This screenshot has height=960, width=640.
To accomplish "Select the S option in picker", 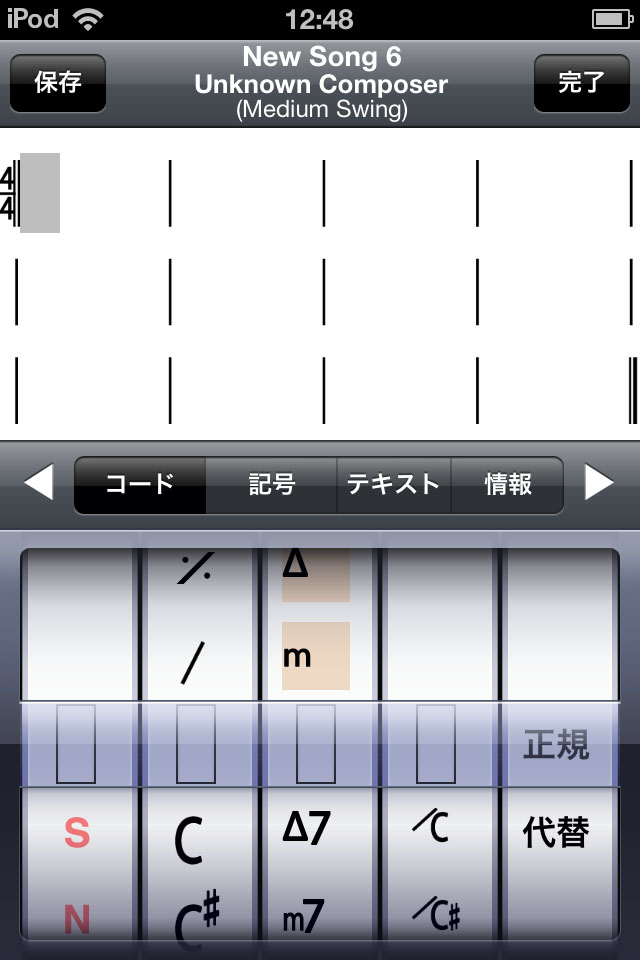I will [x=77, y=834].
